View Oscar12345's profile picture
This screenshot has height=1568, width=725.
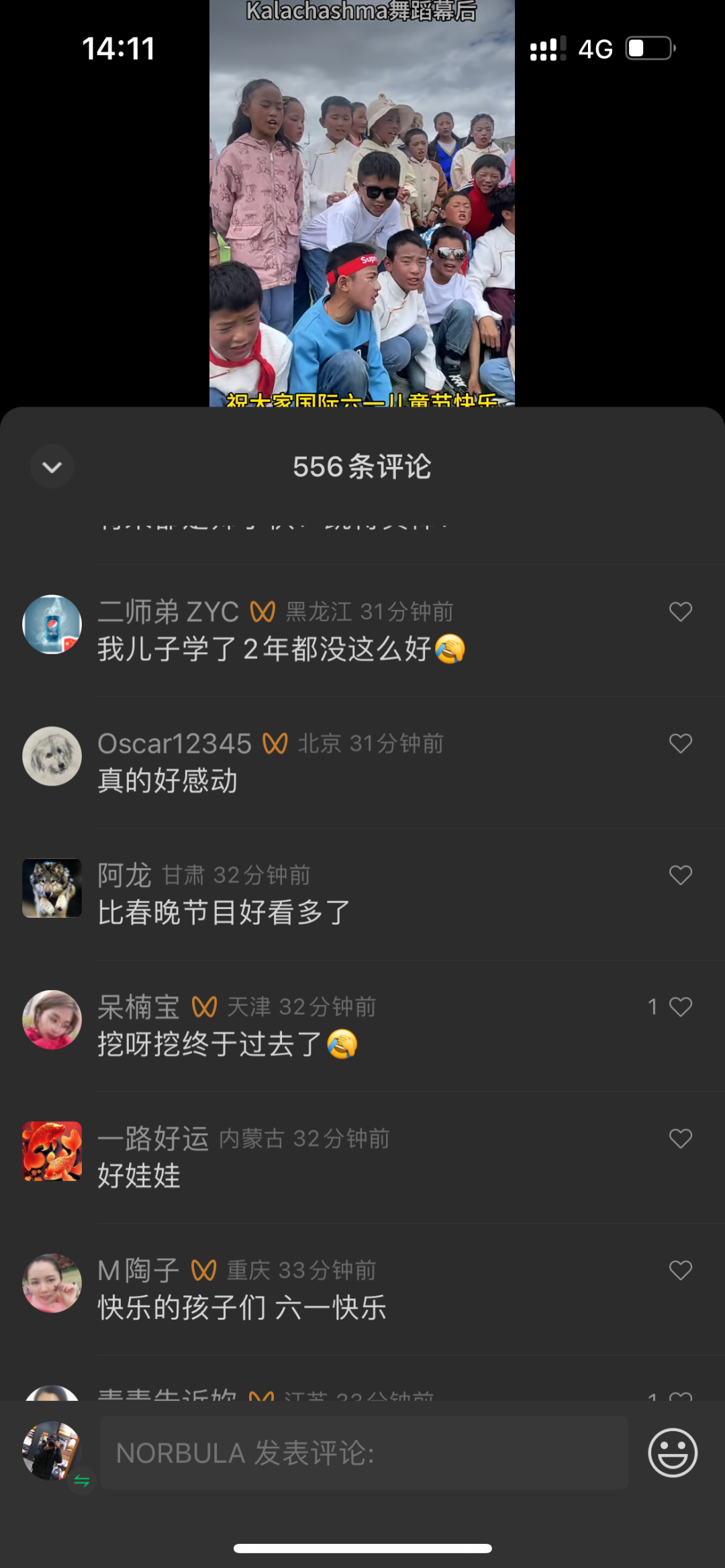tap(52, 756)
